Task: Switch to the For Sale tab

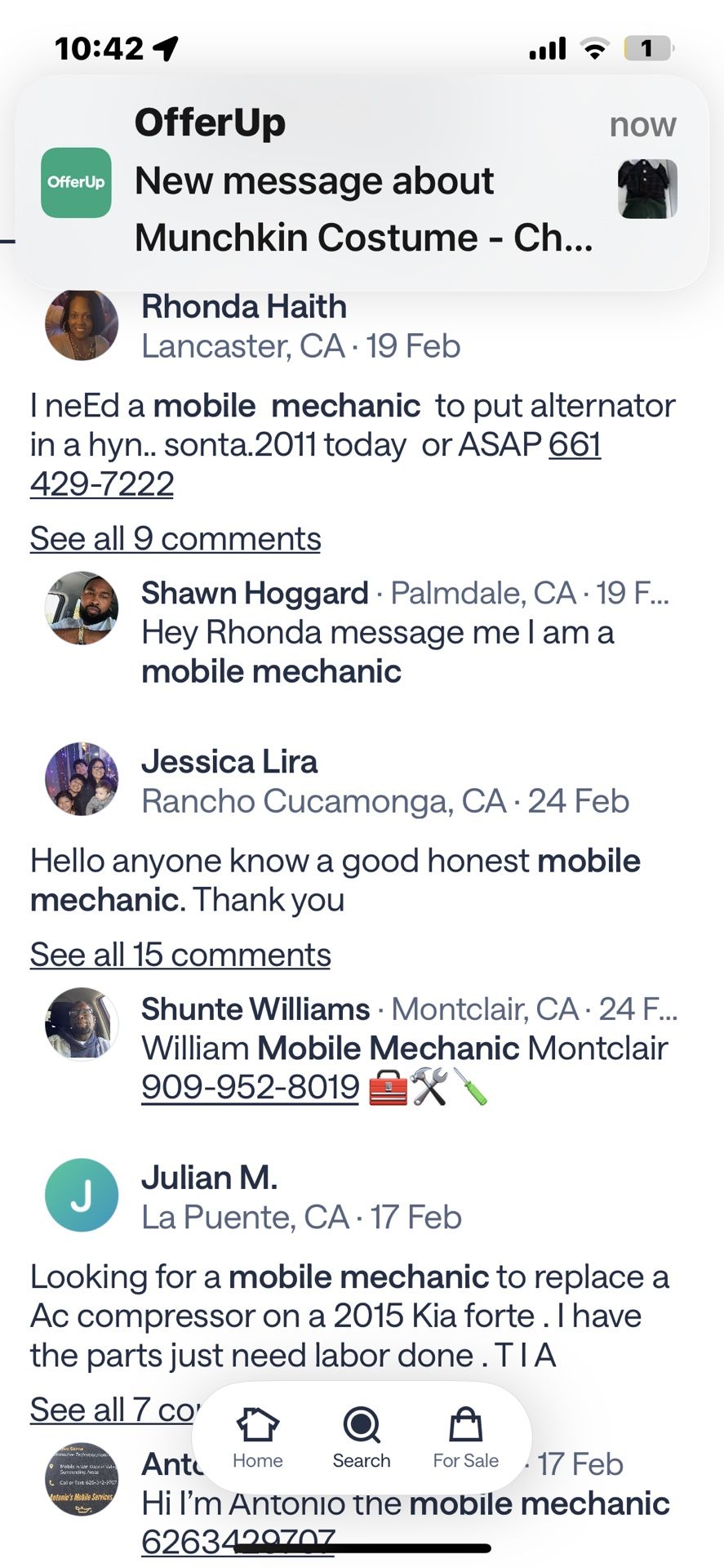Action: (465, 1438)
